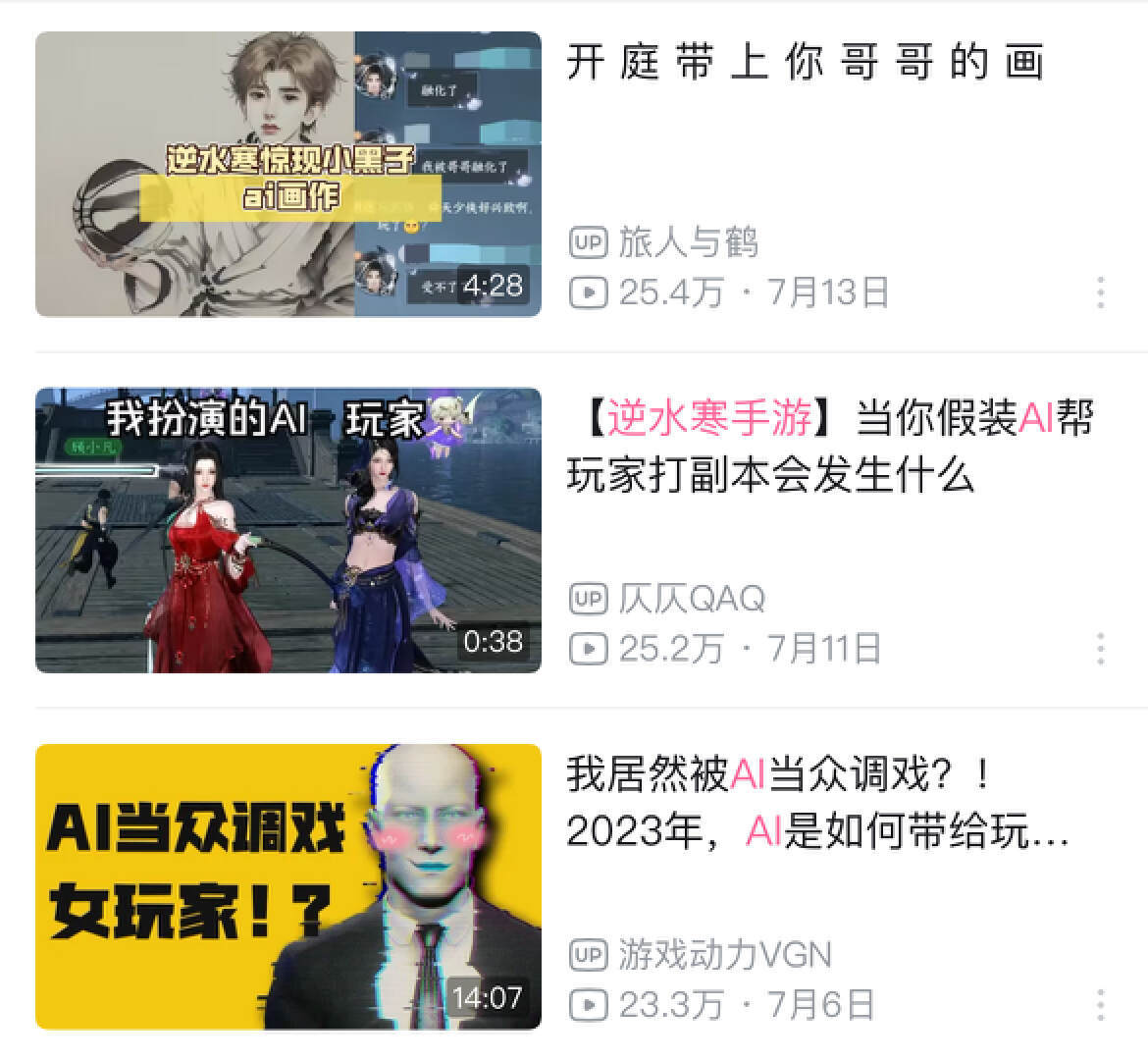Image resolution: width=1148 pixels, height=1060 pixels.
Task: Open video titled 开庭带上你哥哥的画
Action: 805,63
